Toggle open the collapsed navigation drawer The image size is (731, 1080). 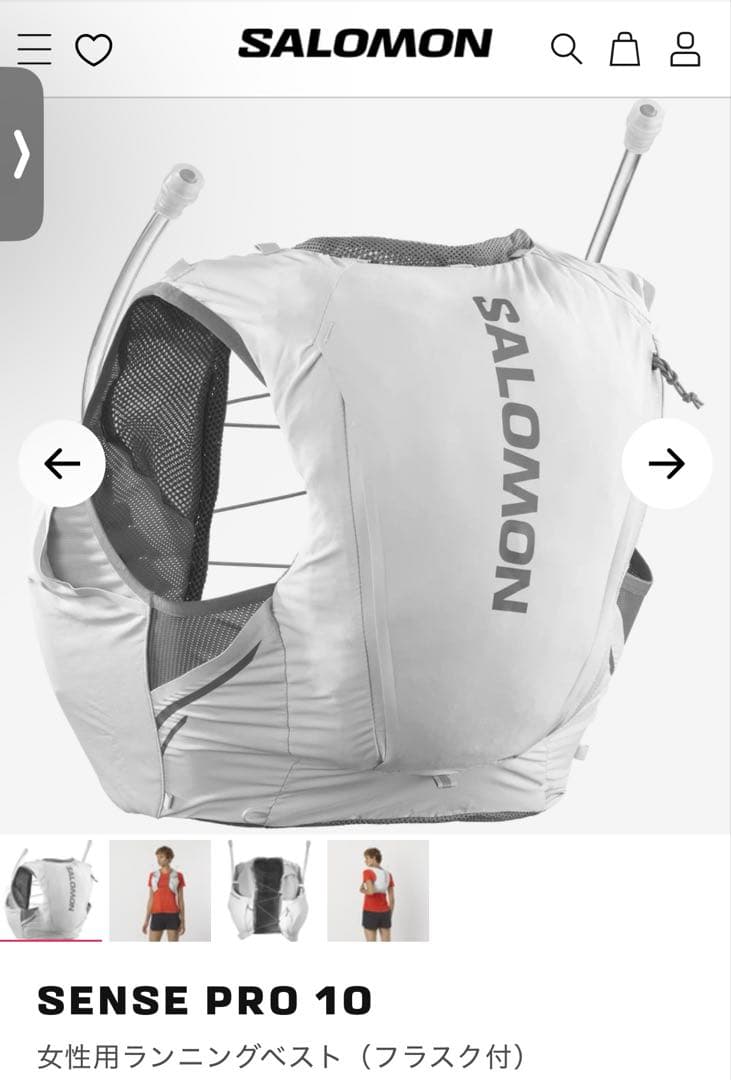(x=20, y=153)
